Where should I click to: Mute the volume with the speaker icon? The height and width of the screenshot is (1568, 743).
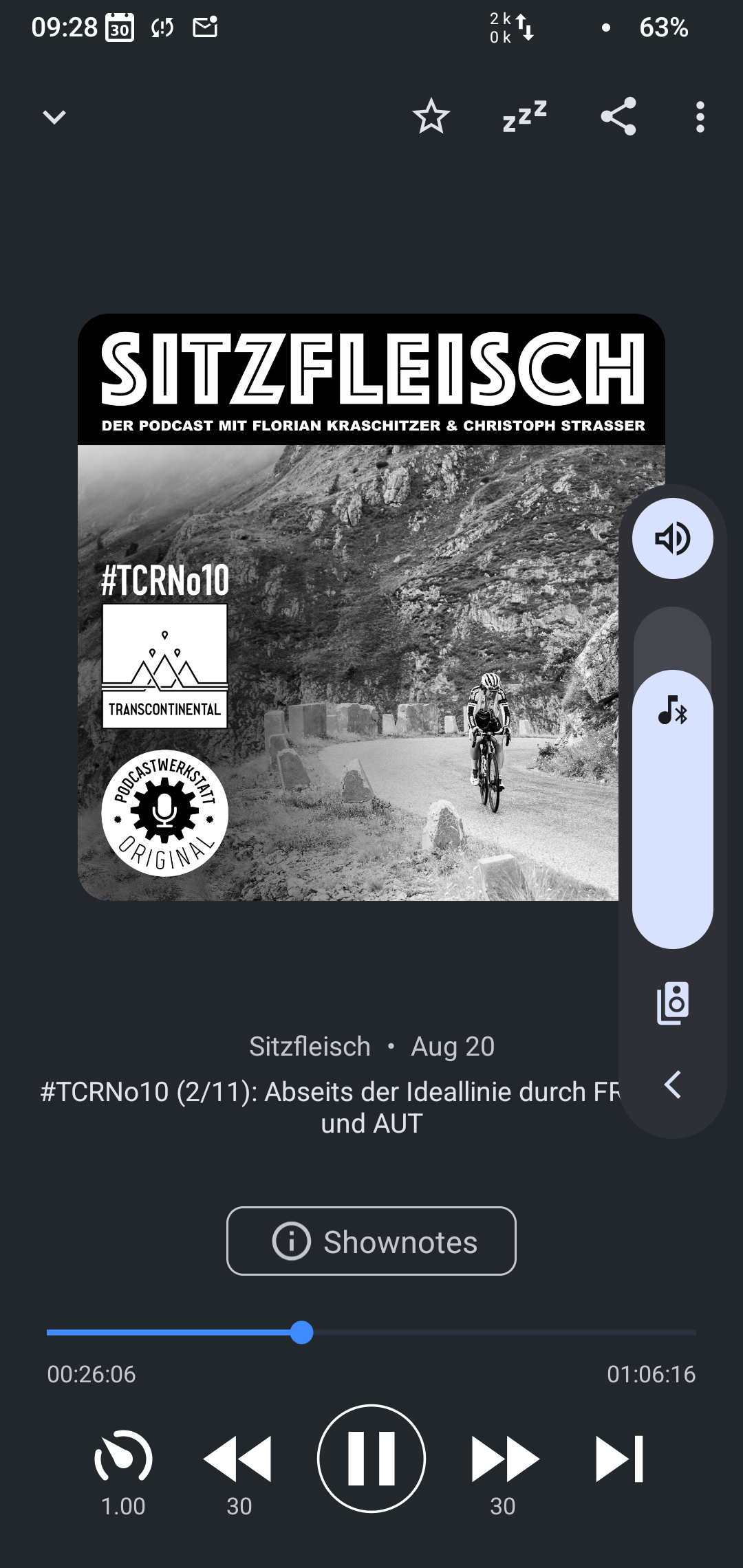[x=673, y=538]
